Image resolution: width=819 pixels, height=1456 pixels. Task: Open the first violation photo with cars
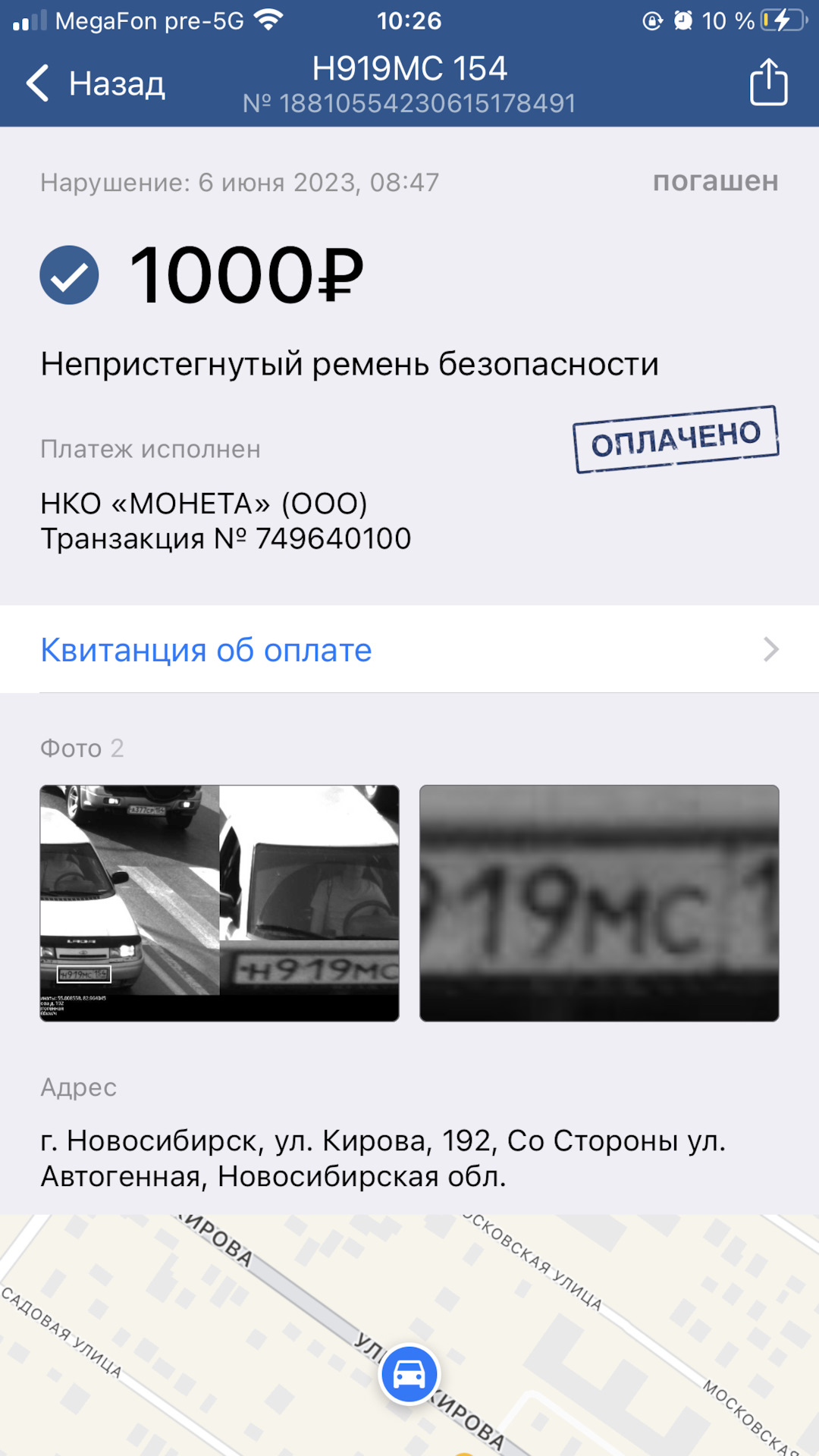click(x=220, y=903)
